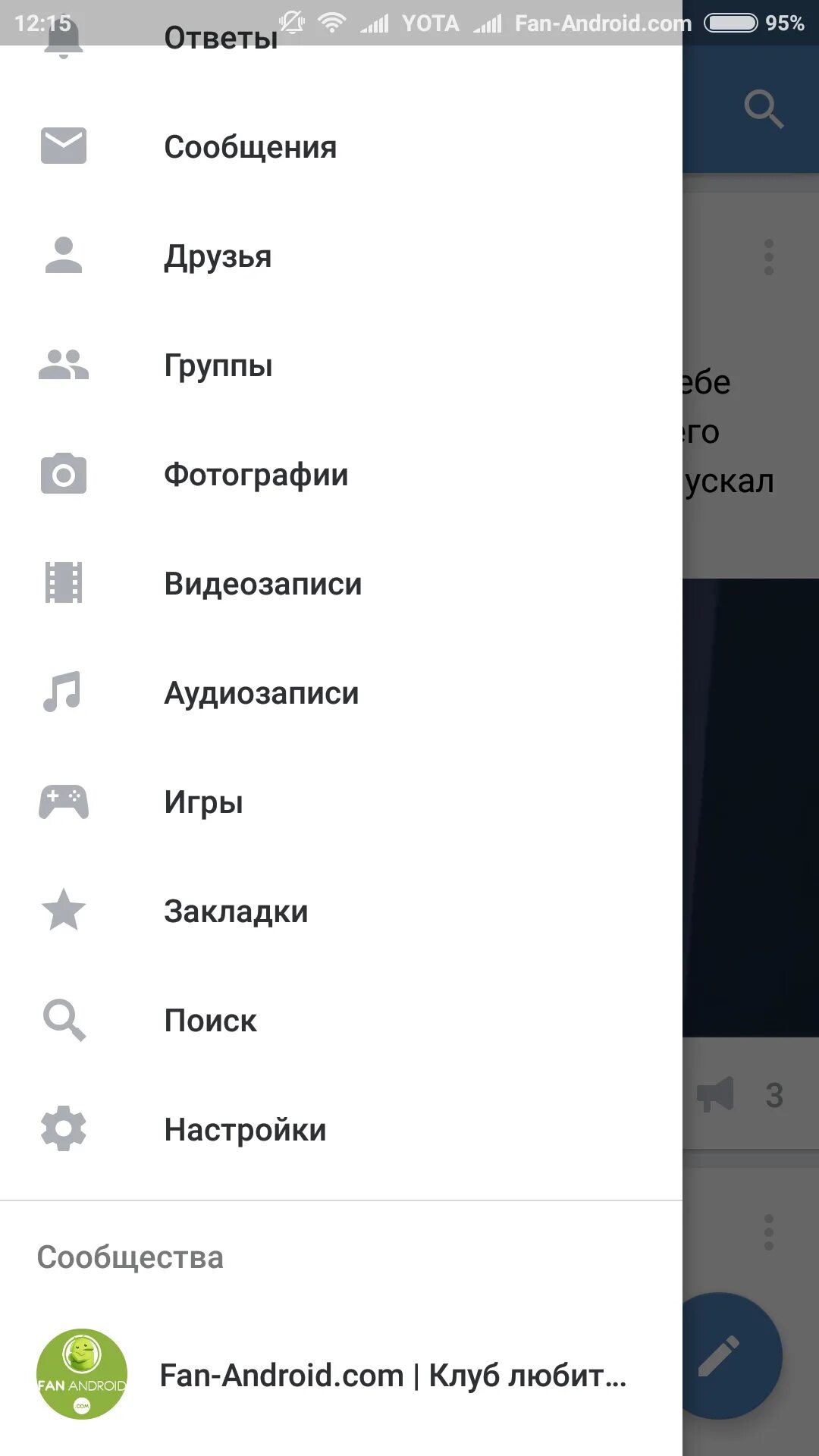Open Группы section
Screen dimensions: 819x1456
[218, 366]
